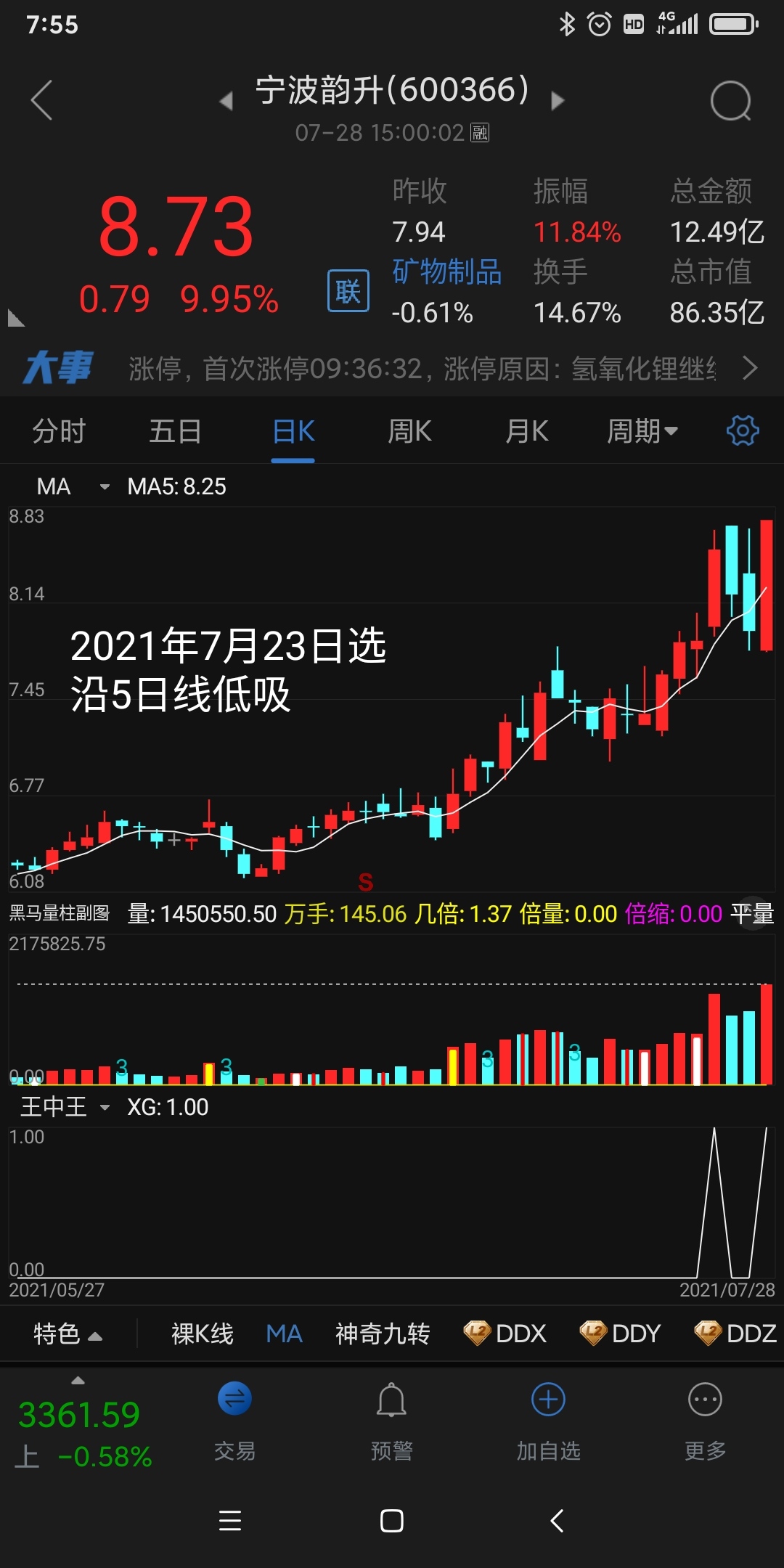The width and height of the screenshot is (784, 1568).
Task: Switch to next stock with right triangle
Action: tap(558, 101)
